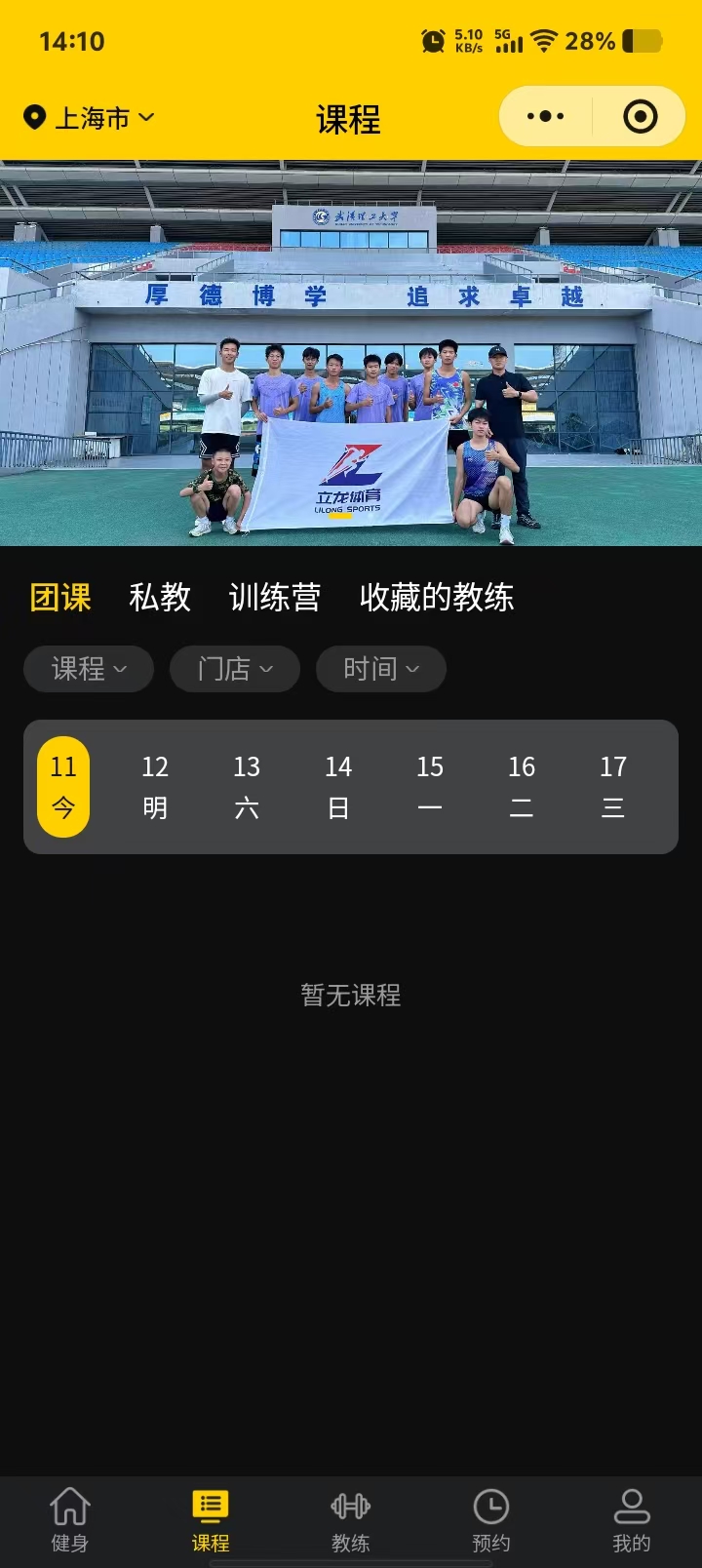This screenshot has width=702, height=1568.
Task: Pick date 14 日
Action: (x=338, y=787)
